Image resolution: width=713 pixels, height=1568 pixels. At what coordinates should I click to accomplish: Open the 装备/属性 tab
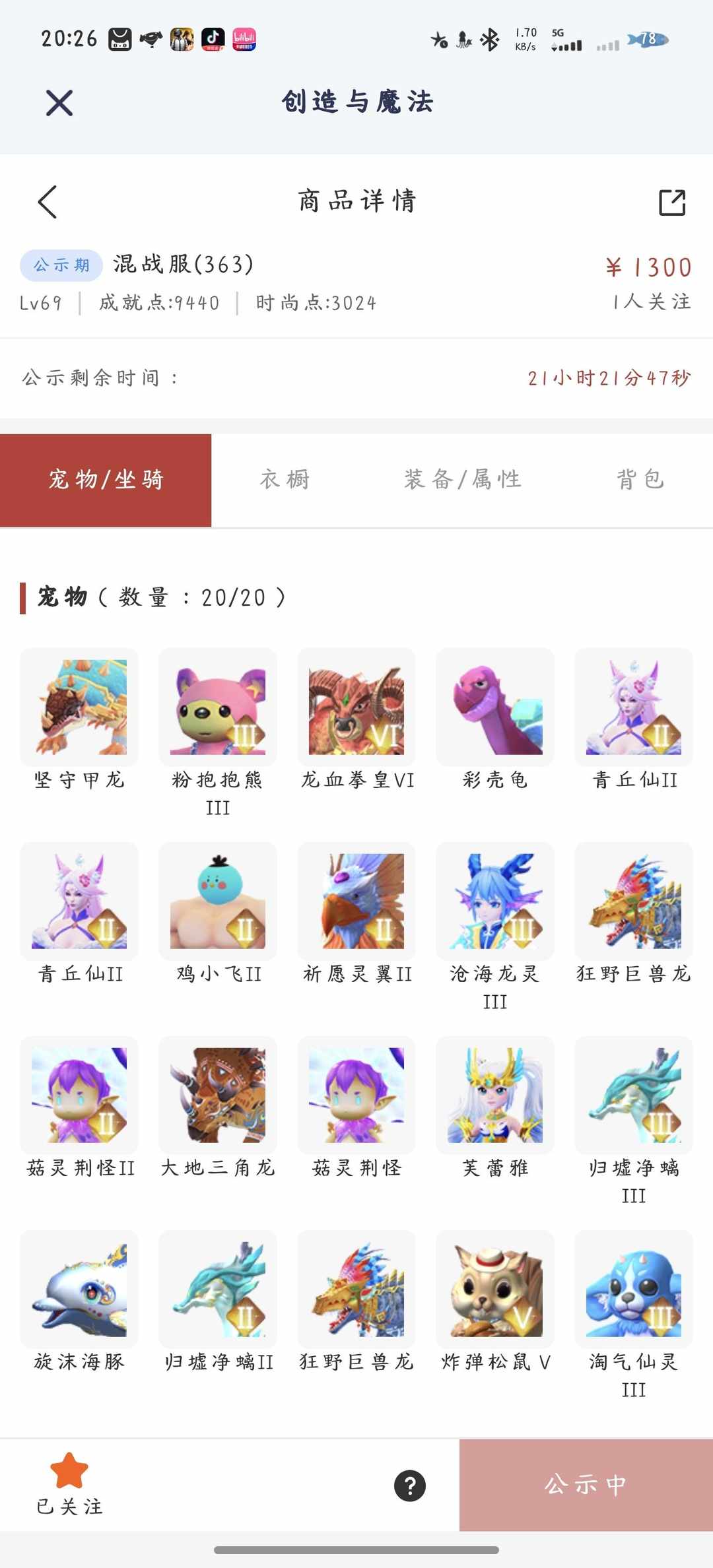(x=463, y=480)
